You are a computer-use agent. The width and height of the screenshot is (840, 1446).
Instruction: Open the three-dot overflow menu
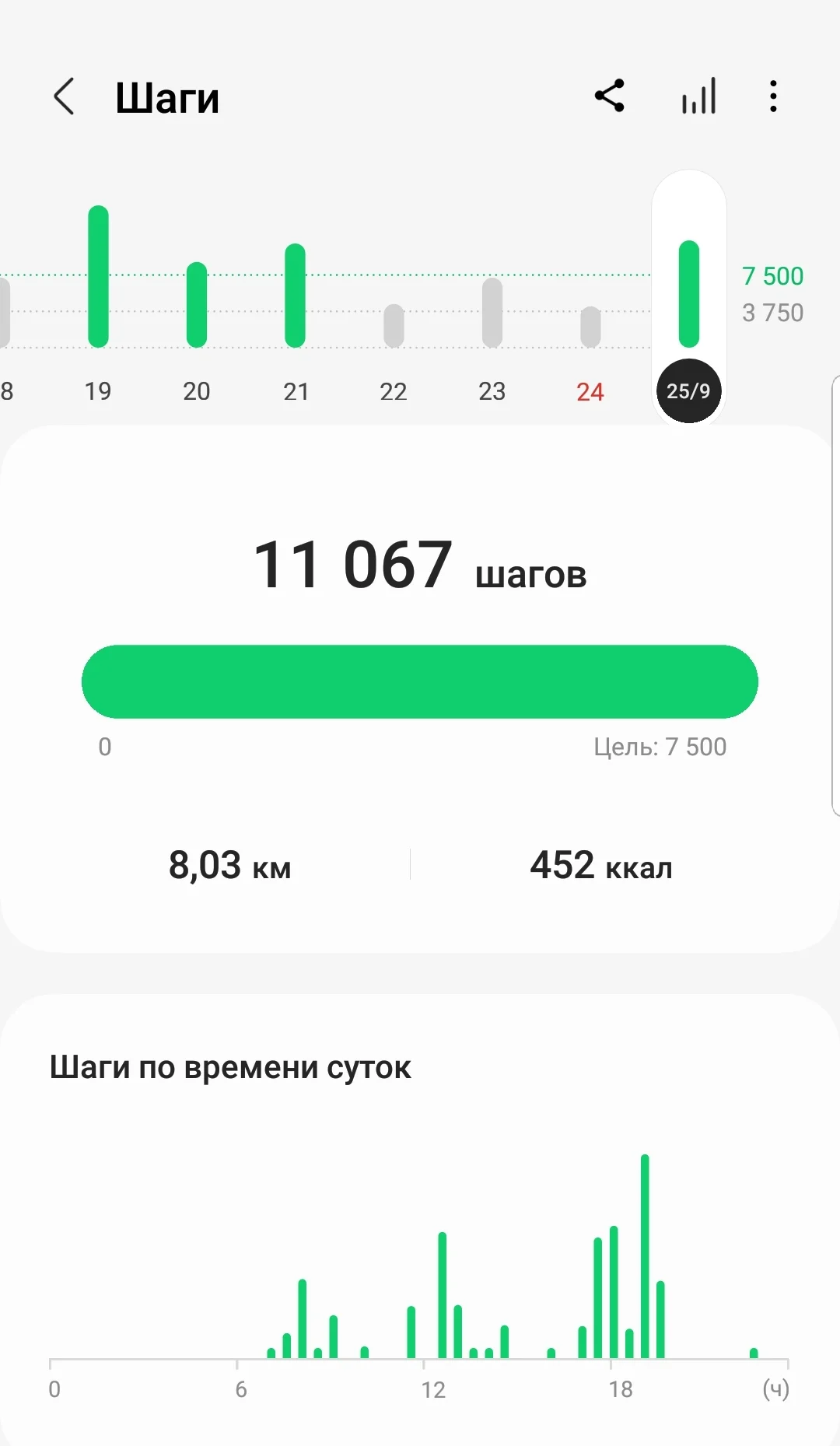click(772, 97)
